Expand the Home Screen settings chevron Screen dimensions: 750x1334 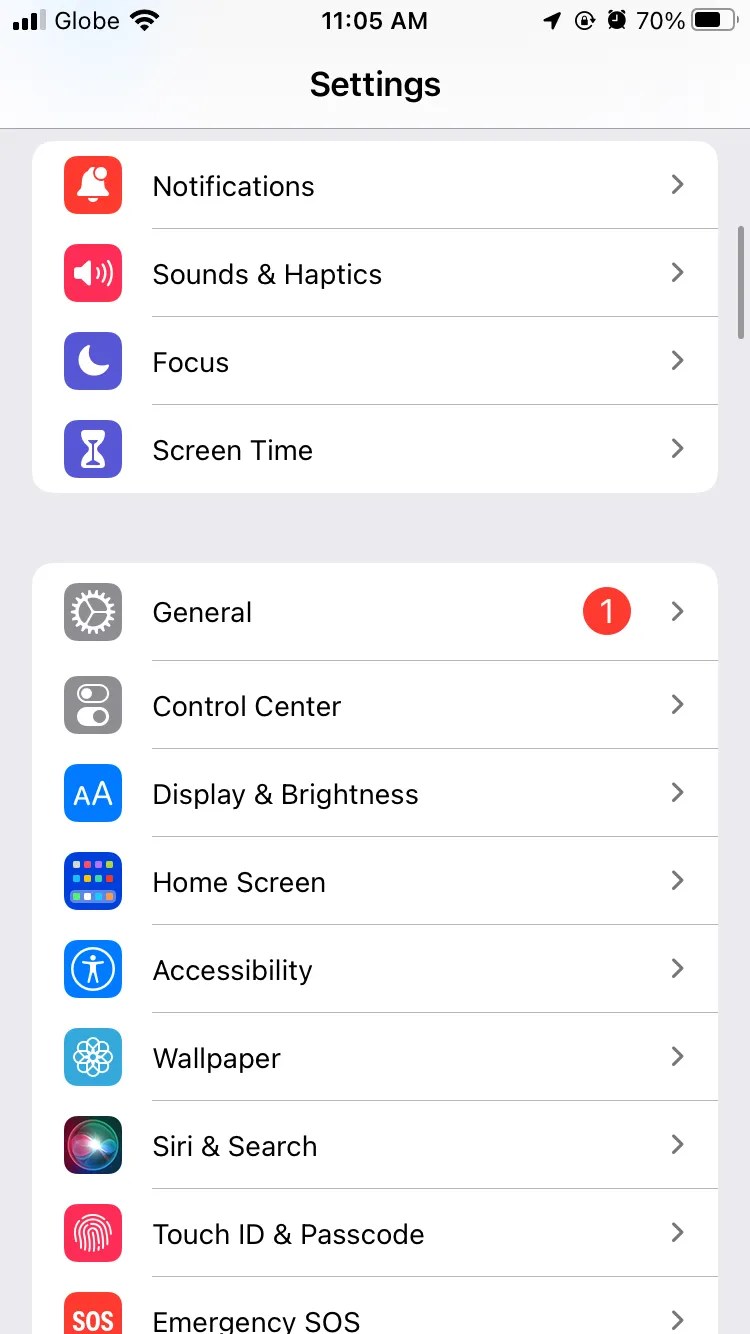(677, 881)
